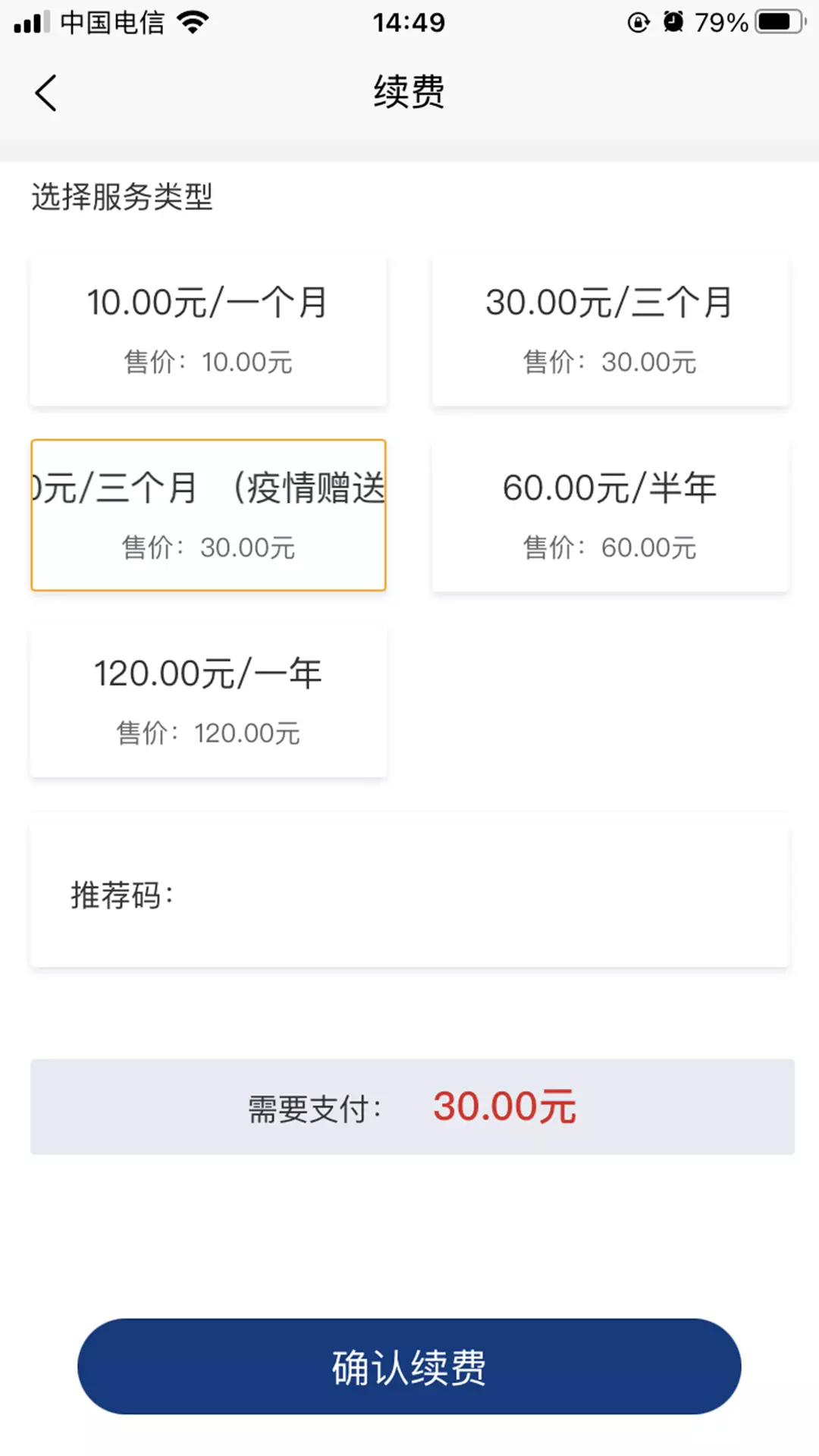This screenshot has height=1456, width=819.
Task: Select the 60.00元/半年 plan
Action: [x=610, y=515]
